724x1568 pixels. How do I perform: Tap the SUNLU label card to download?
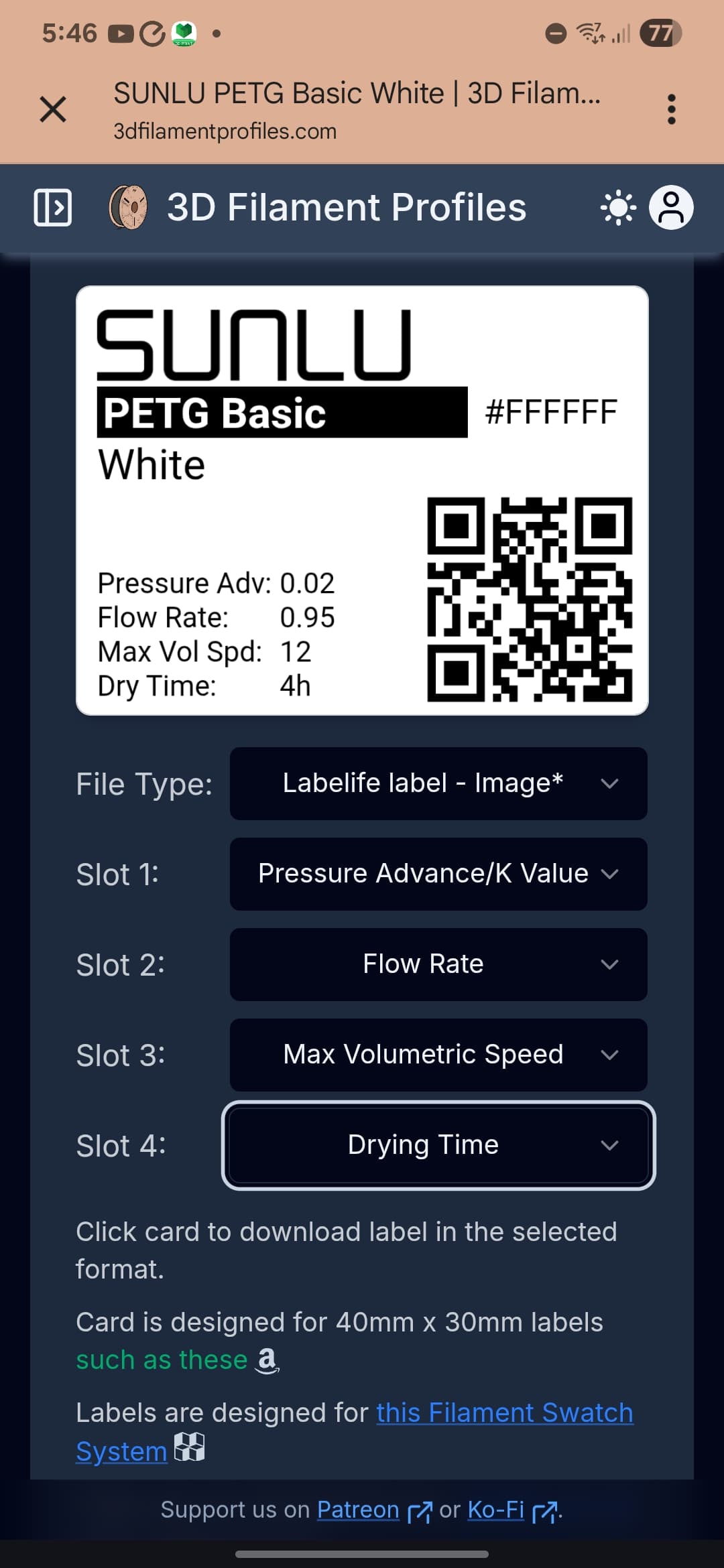[362, 501]
